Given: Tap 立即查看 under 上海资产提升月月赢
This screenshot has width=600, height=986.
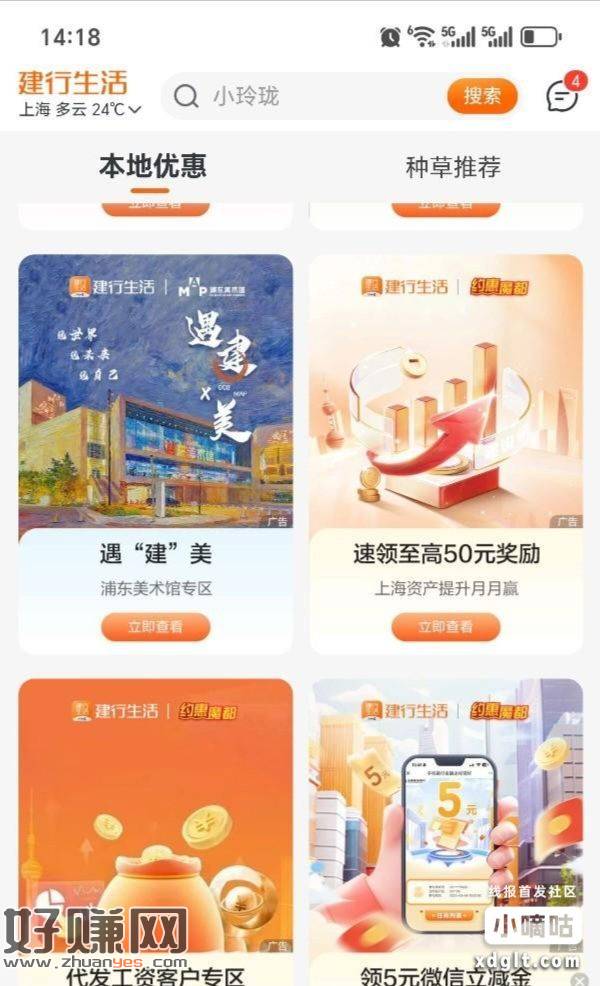Looking at the screenshot, I should 446,627.
